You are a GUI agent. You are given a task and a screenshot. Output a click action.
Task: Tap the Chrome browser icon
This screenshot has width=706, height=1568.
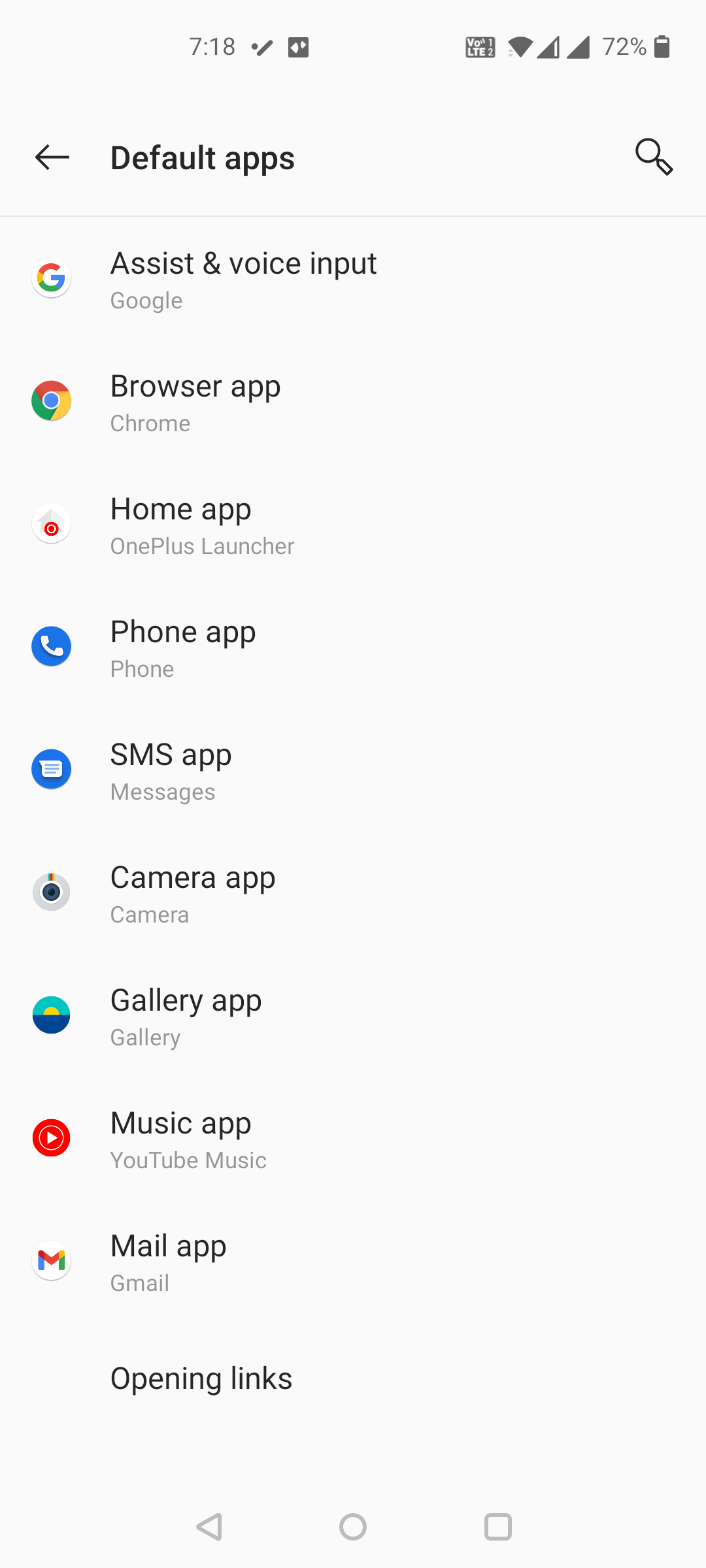pos(51,400)
